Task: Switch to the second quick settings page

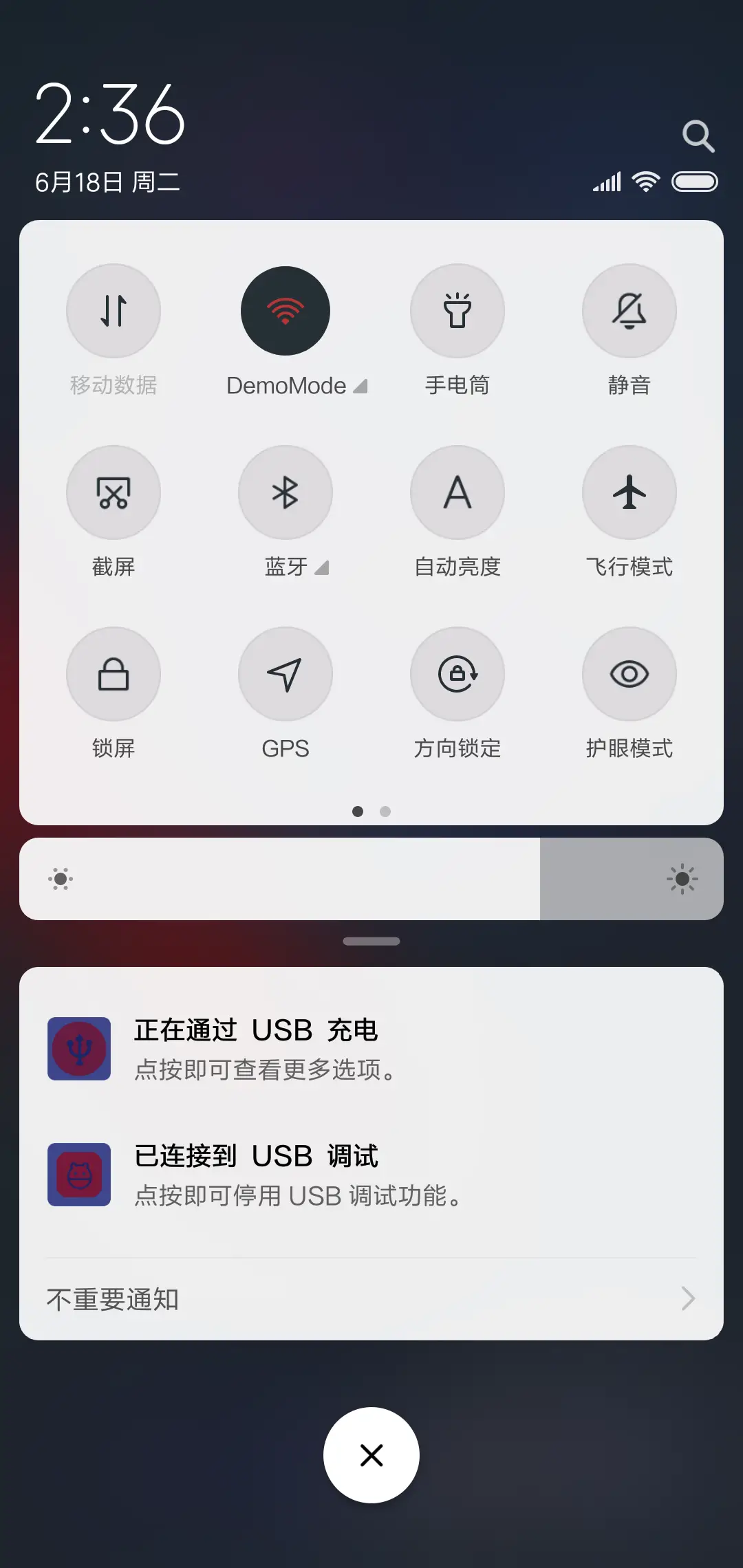Action: [x=385, y=812]
